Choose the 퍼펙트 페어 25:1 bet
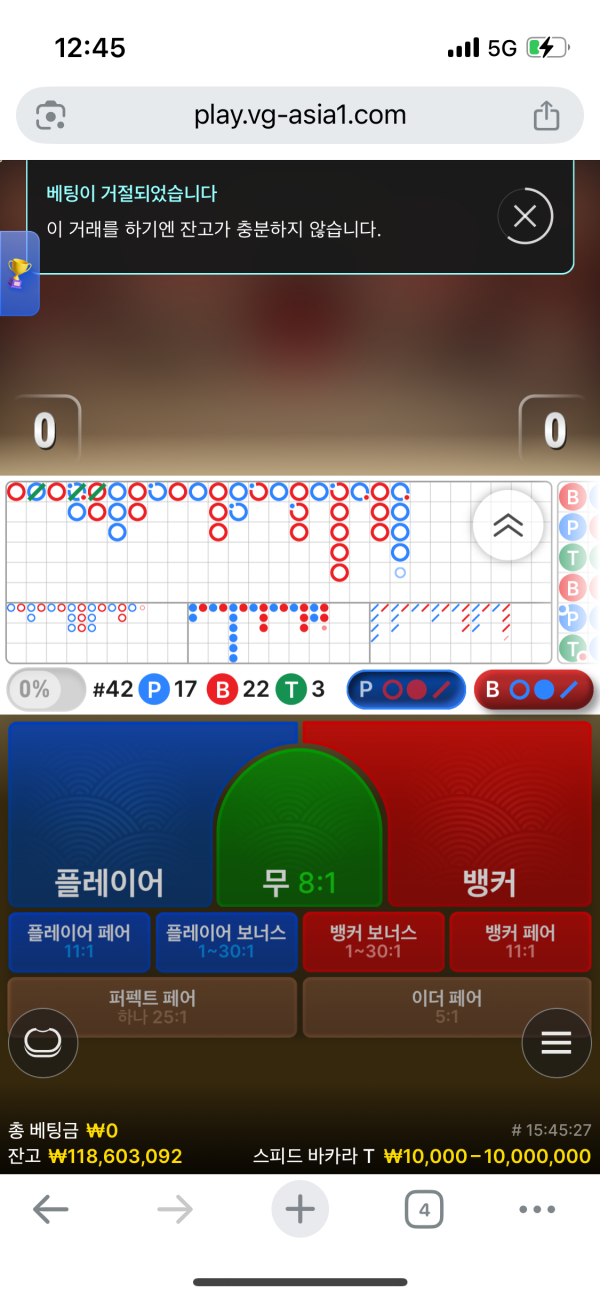The width and height of the screenshot is (600, 1299). (152, 1007)
